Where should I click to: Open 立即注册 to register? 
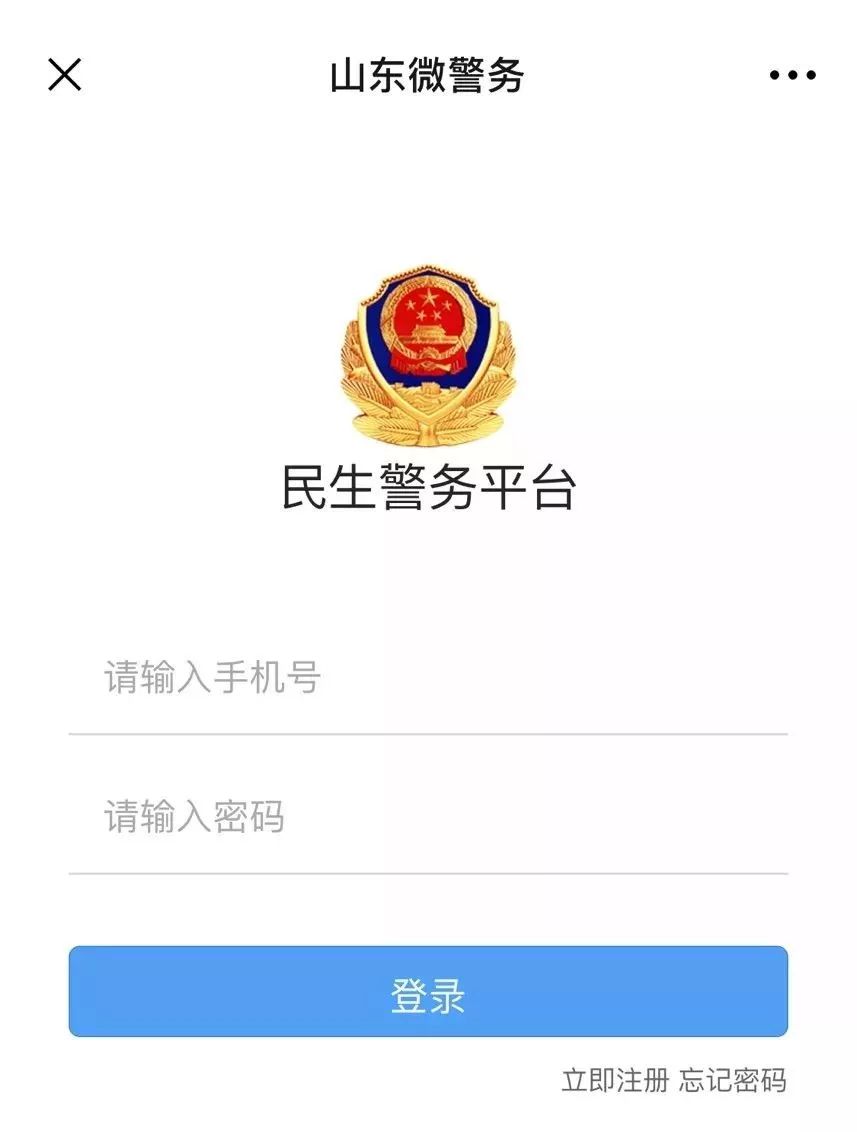point(614,1080)
